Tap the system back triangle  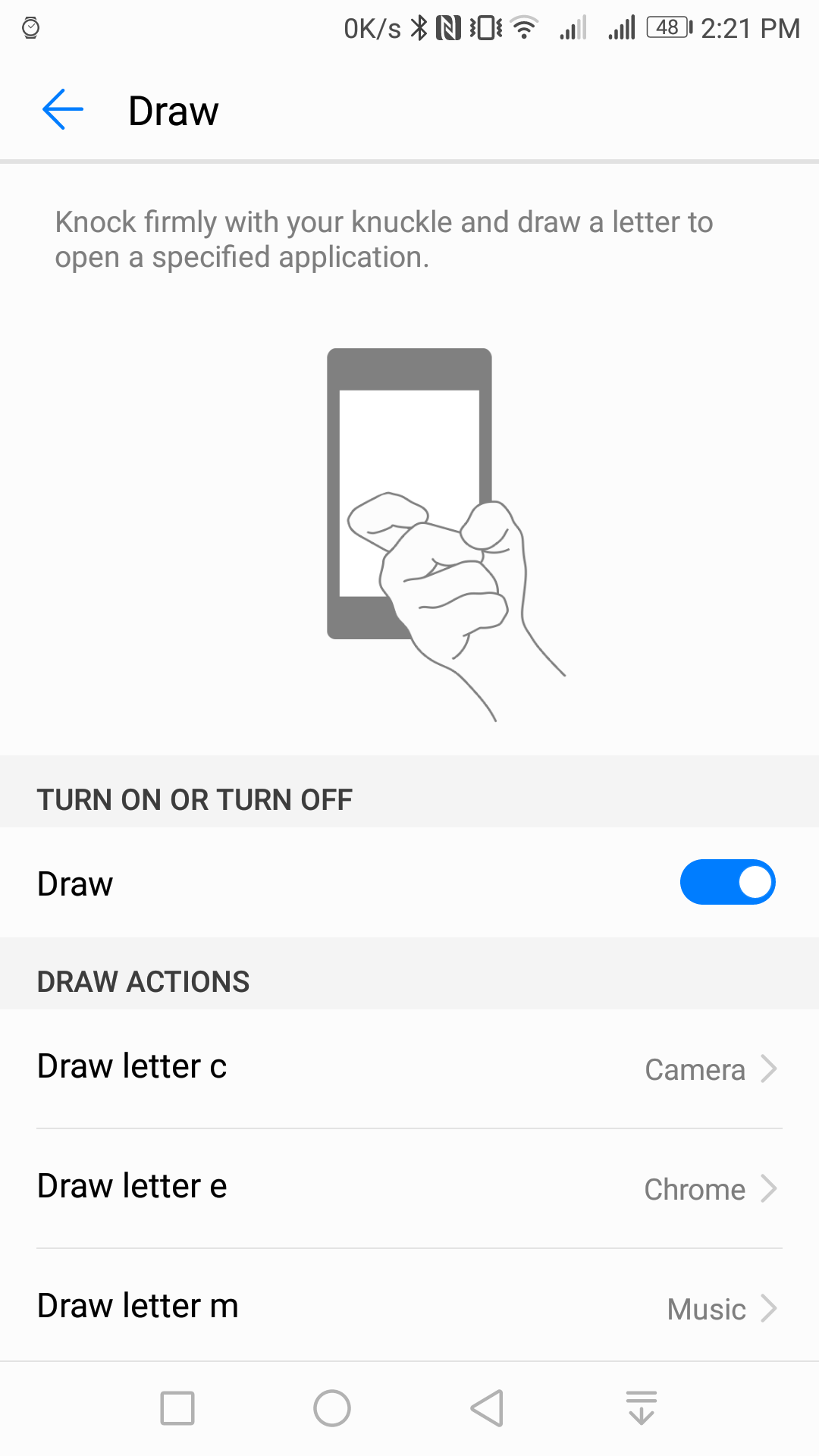(x=487, y=1408)
